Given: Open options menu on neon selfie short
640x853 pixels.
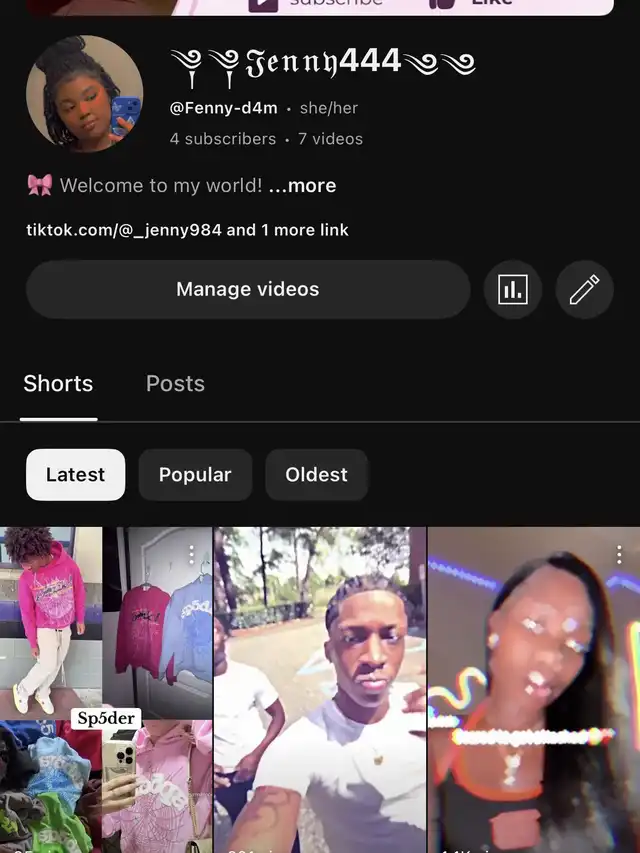Looking at the screenshot, I should click(619, 554).
